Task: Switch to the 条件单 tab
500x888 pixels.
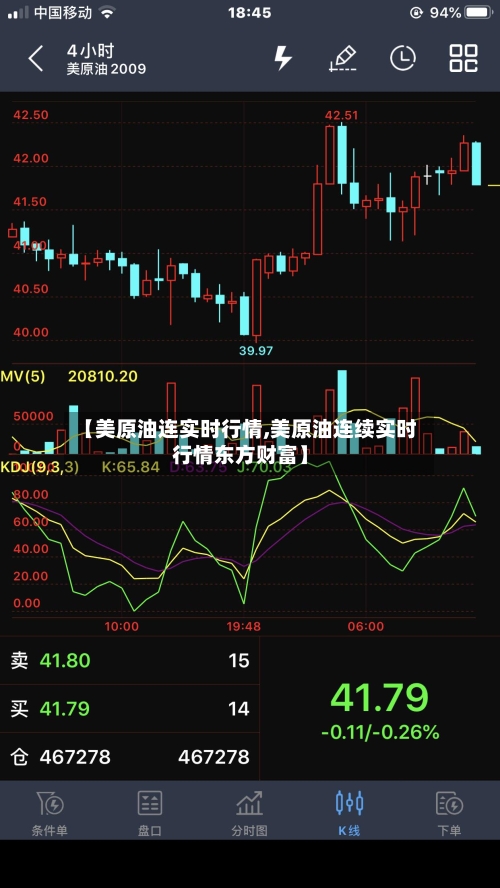Action: point(50,814)
